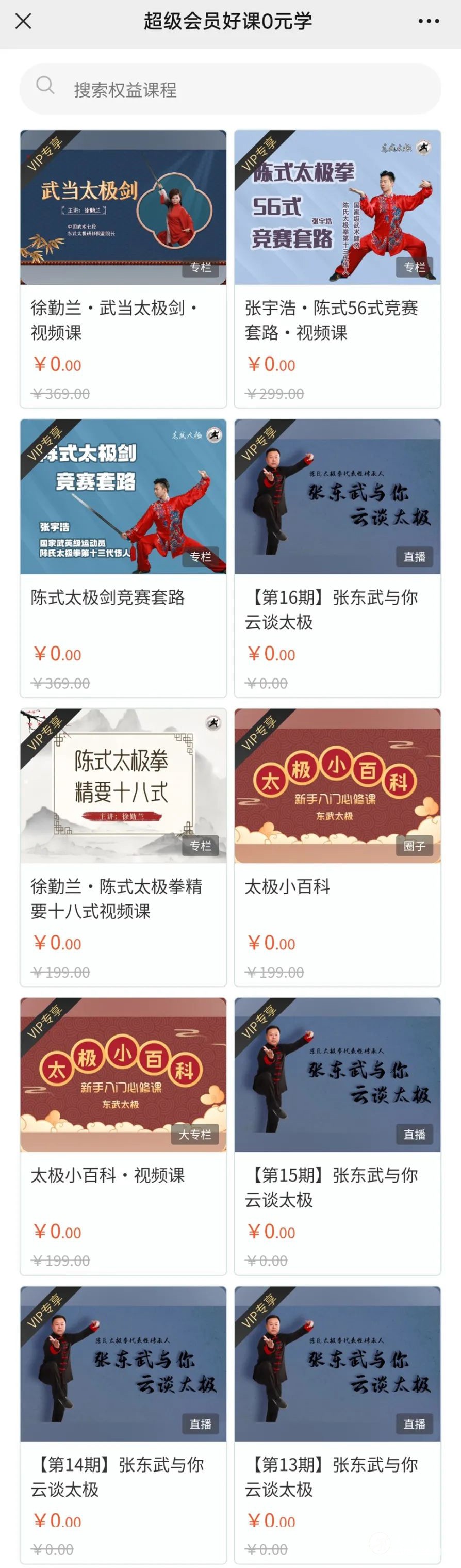The image size is (461, 1568).
Task: Select the 第14期 张东武与你云谈太极 livestream
Action: [x=123, y=1425]
